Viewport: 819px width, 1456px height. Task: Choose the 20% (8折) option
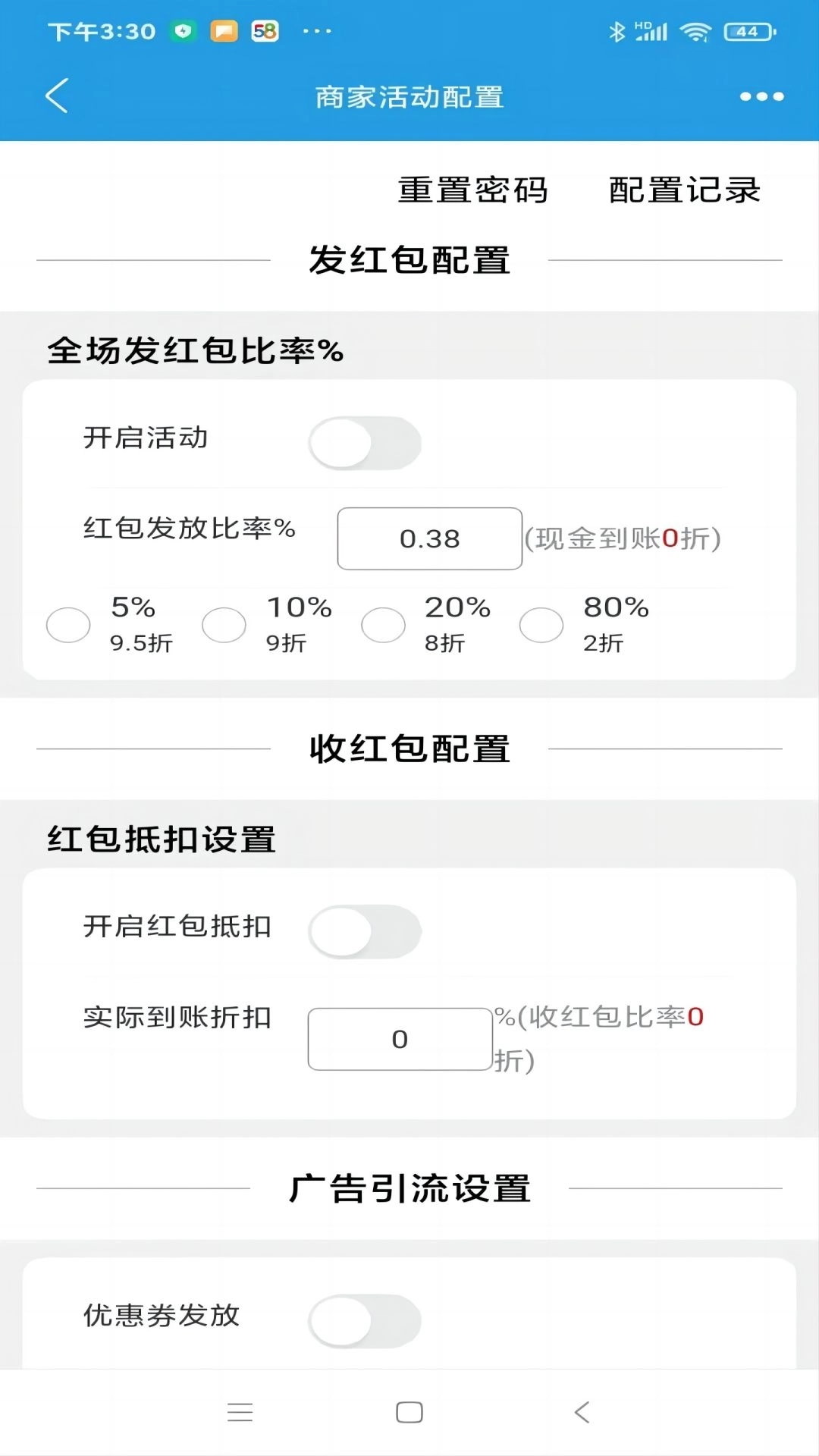[383, 625]
